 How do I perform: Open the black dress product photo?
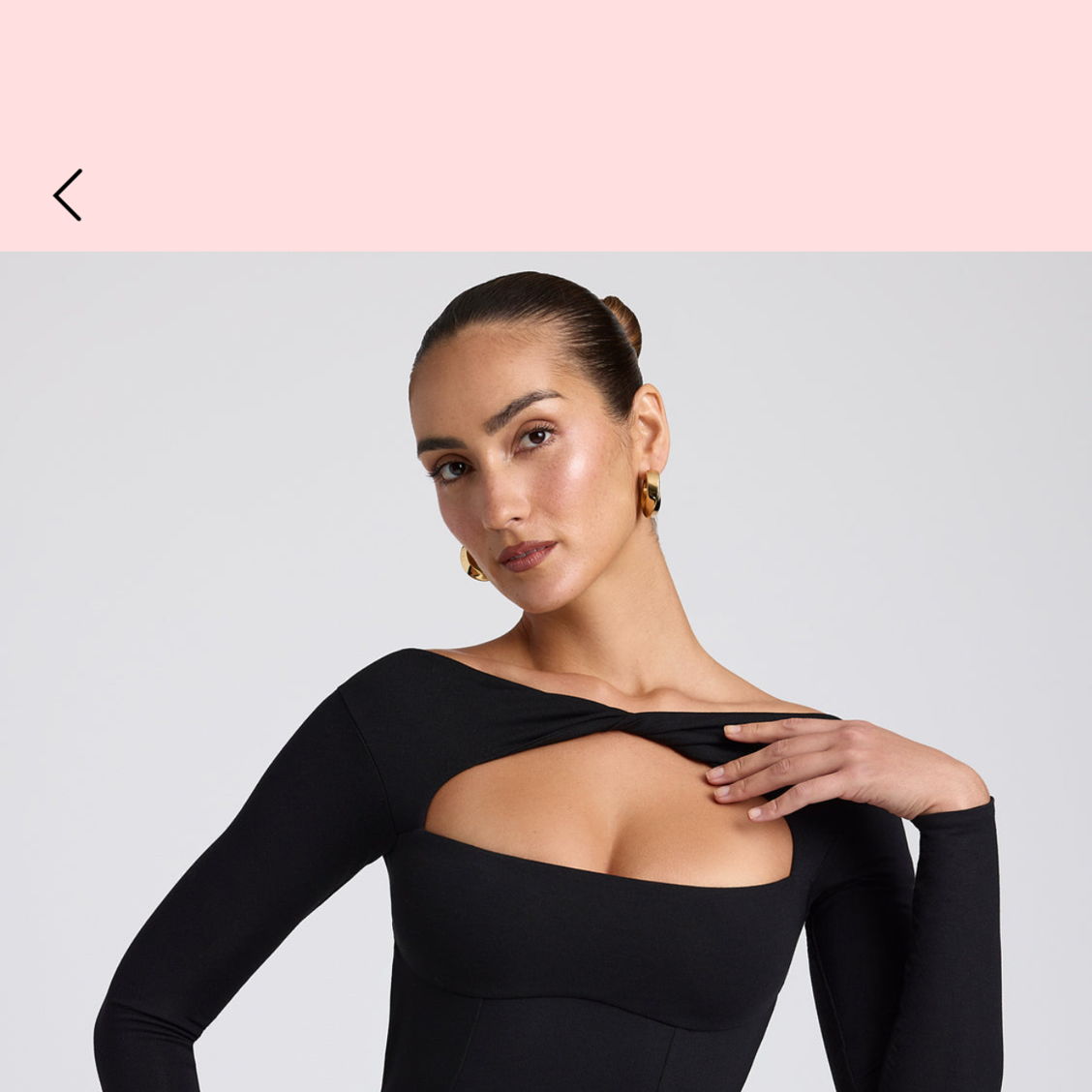click(x=546, y=672)
